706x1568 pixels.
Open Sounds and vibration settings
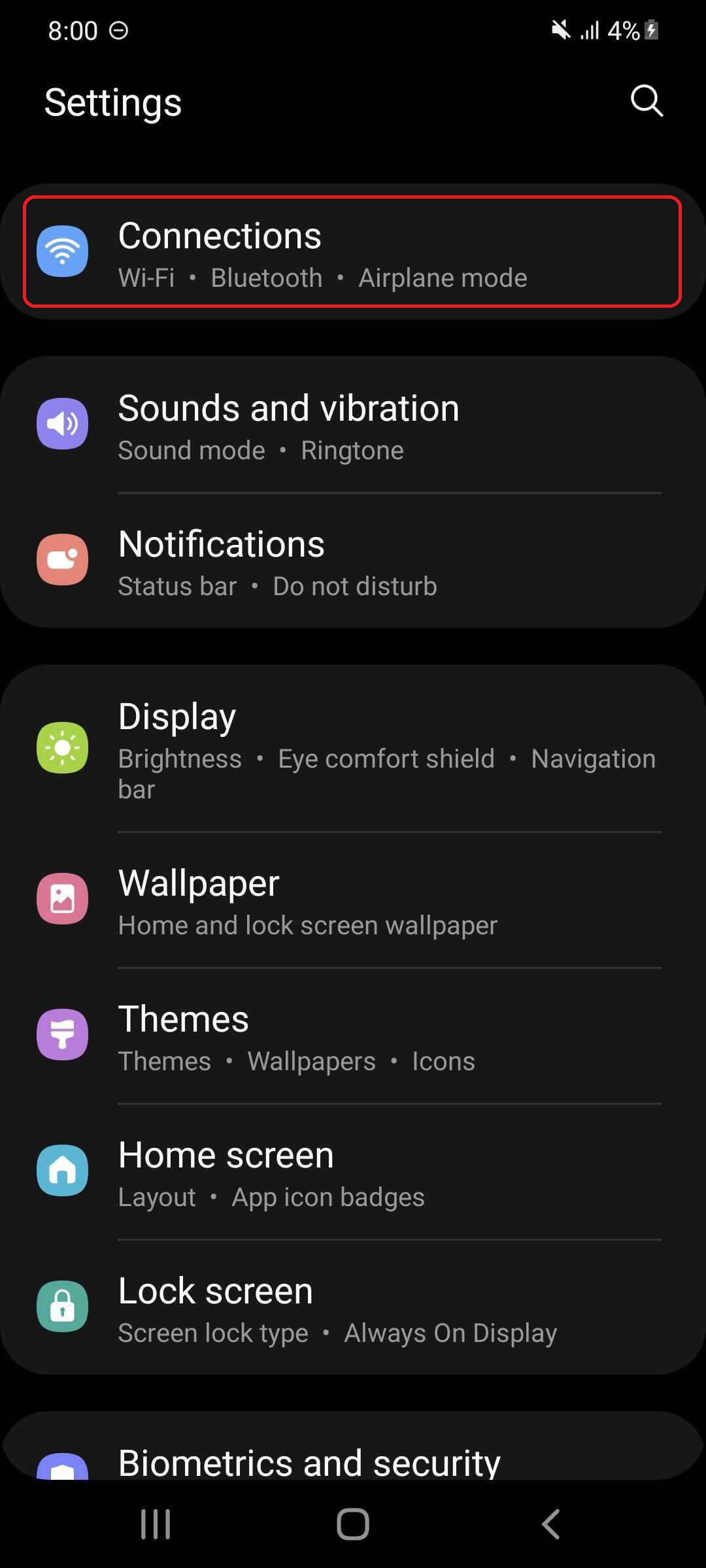[352, 425]
